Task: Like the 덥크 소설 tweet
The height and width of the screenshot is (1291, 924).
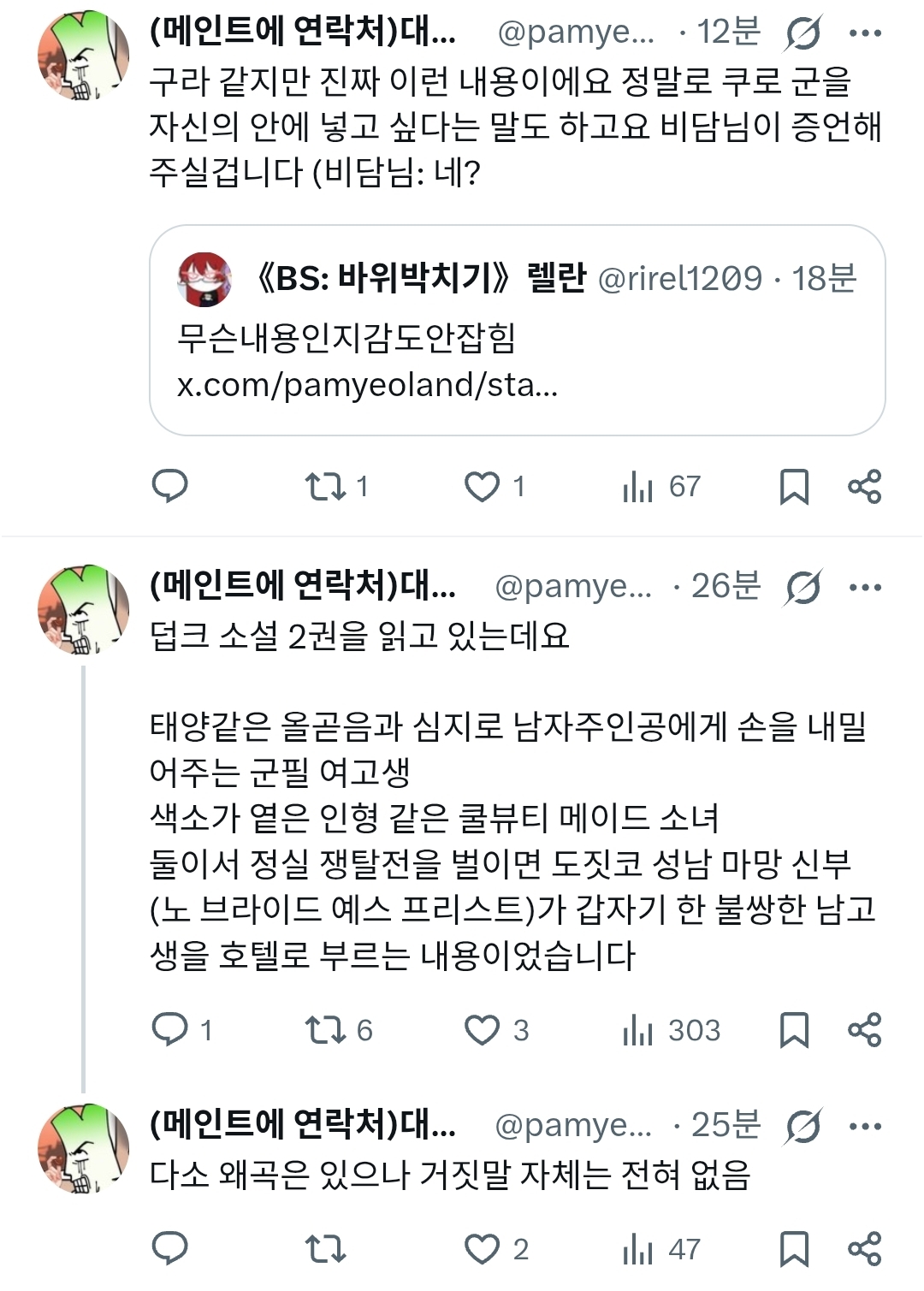Action: click(x=482, y=1030)
